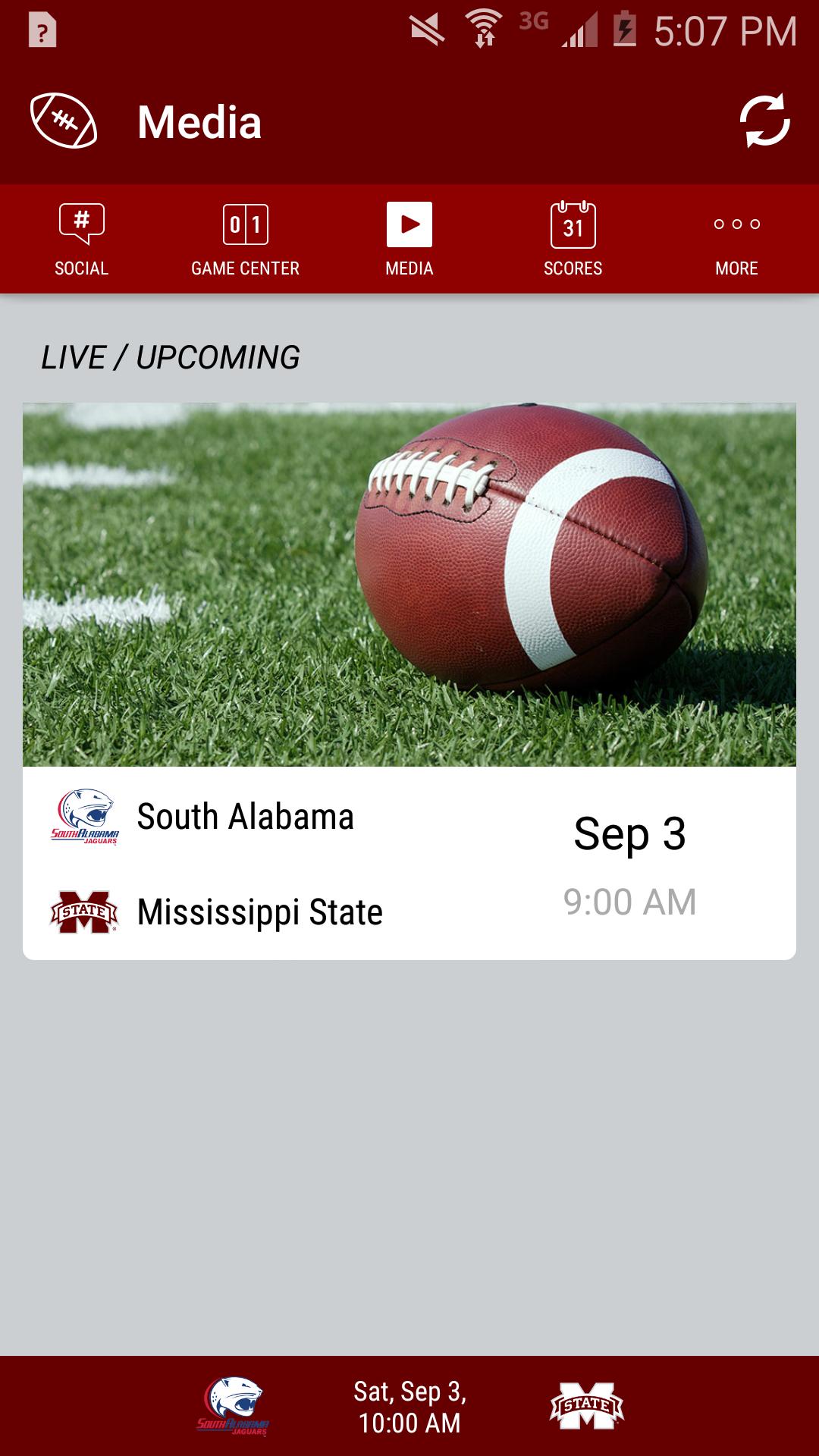Tap the Sat, Sep 3 game banner
The height and width of the screenshot is (1456, 819).
click(x=409, y=1407)
